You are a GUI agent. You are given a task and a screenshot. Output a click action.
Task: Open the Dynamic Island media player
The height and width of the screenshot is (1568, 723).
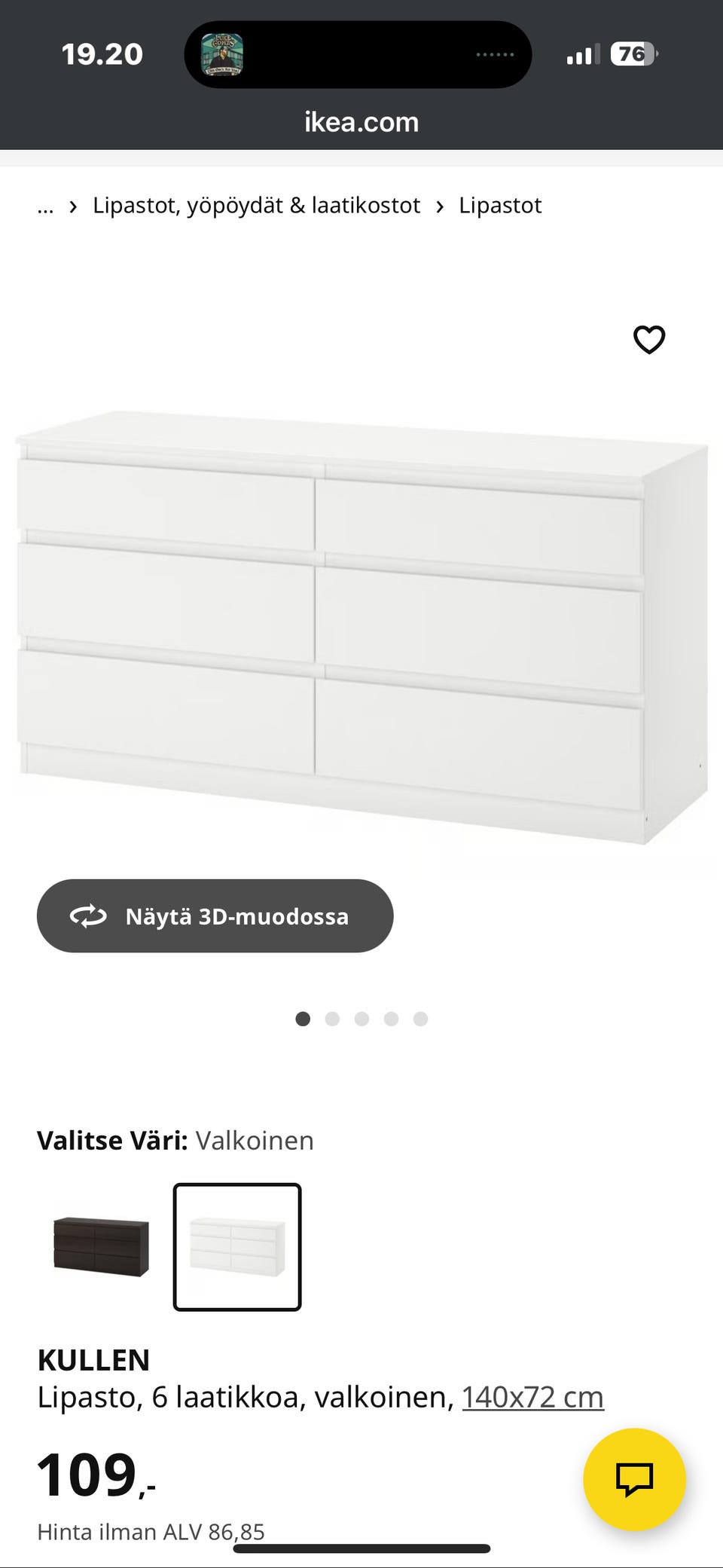pyautogui.click(x=358, y=54)
